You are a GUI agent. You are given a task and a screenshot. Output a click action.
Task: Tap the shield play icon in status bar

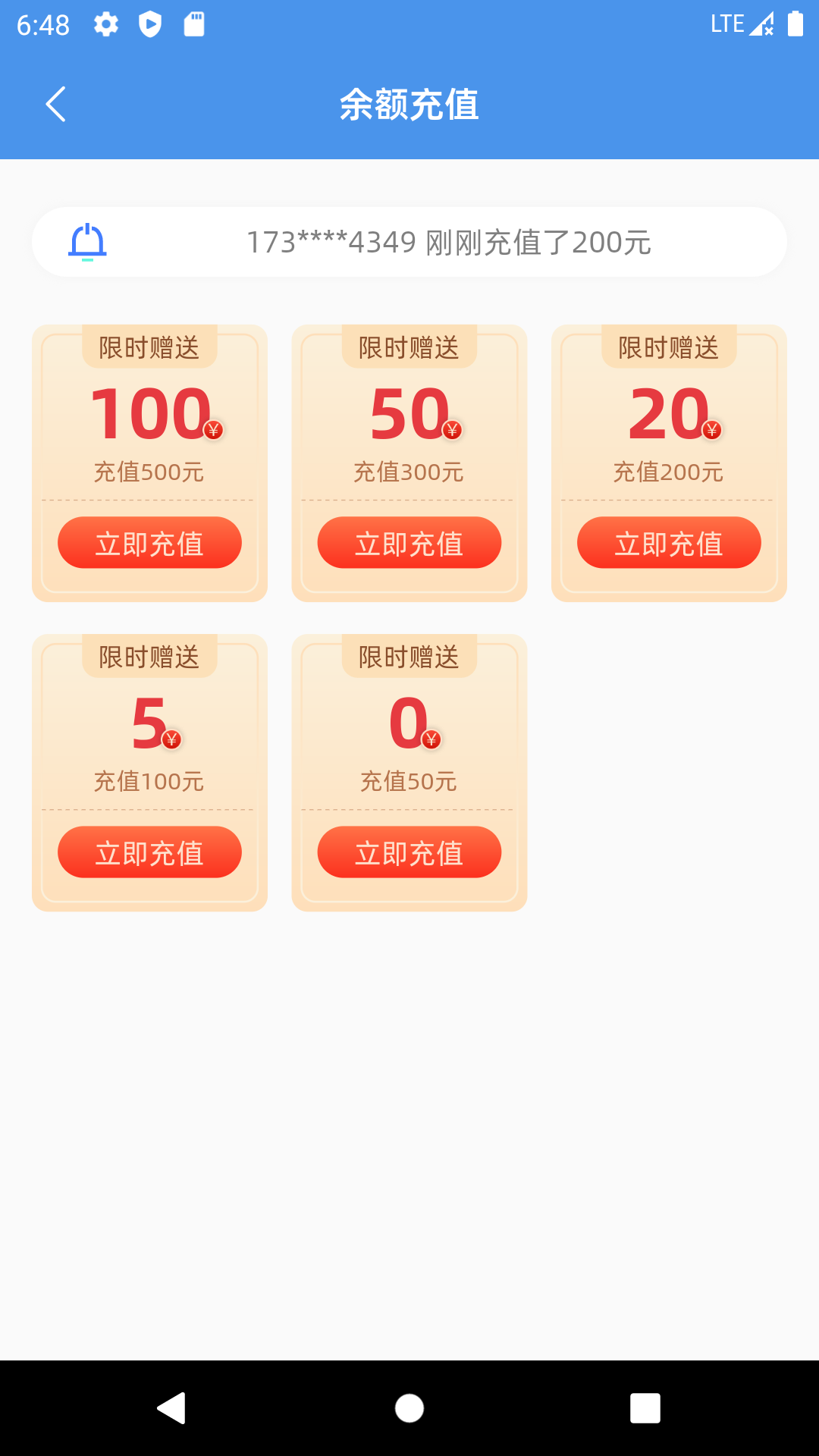point(149,24)
